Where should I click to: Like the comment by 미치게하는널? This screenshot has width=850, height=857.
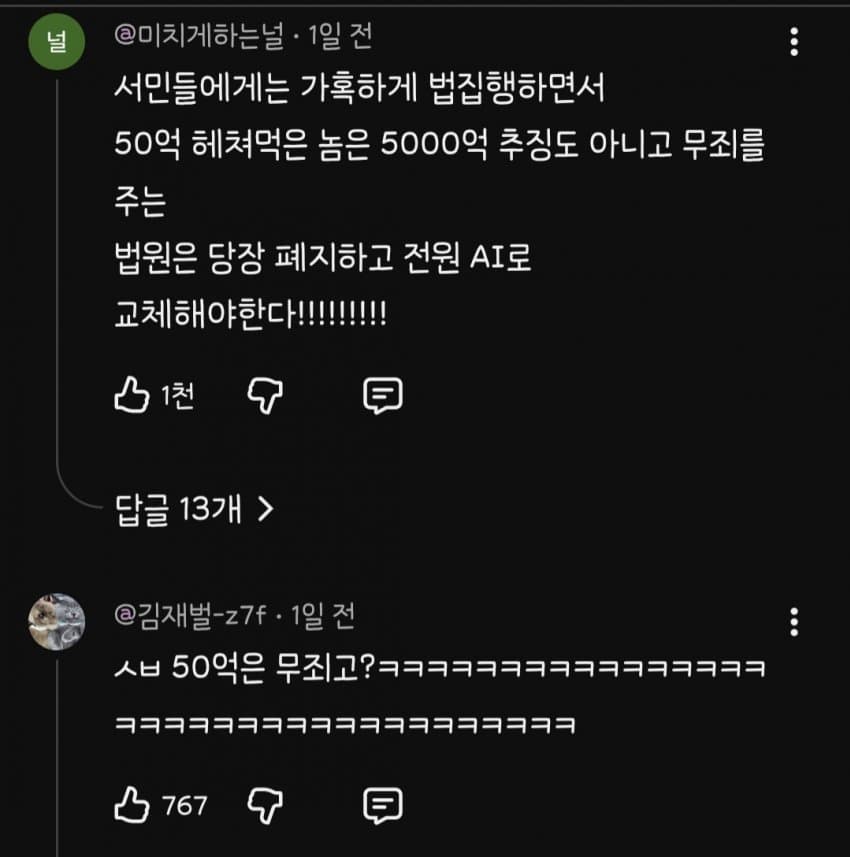click(131, 397)
